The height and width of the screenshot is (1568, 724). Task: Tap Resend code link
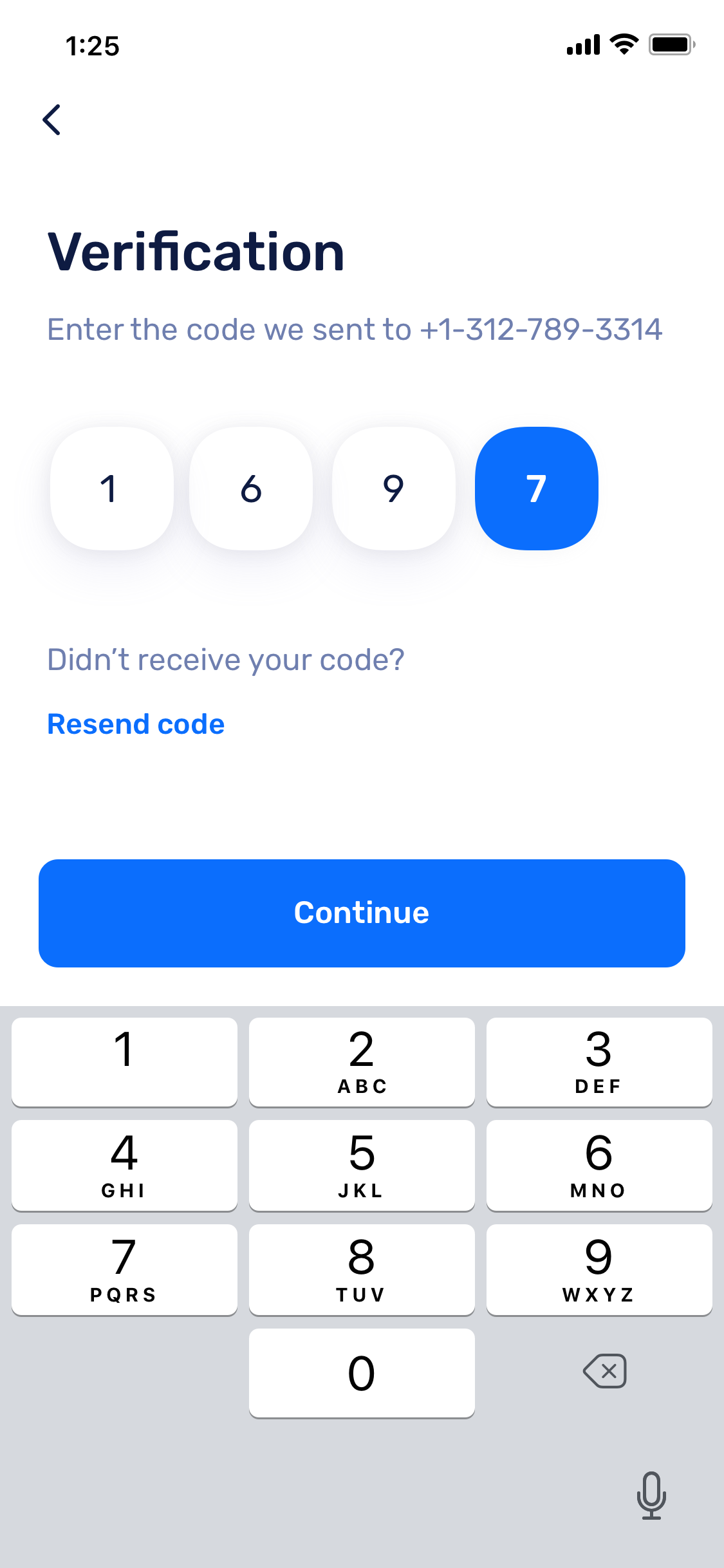pyautogui.click(x=136, y=724)
